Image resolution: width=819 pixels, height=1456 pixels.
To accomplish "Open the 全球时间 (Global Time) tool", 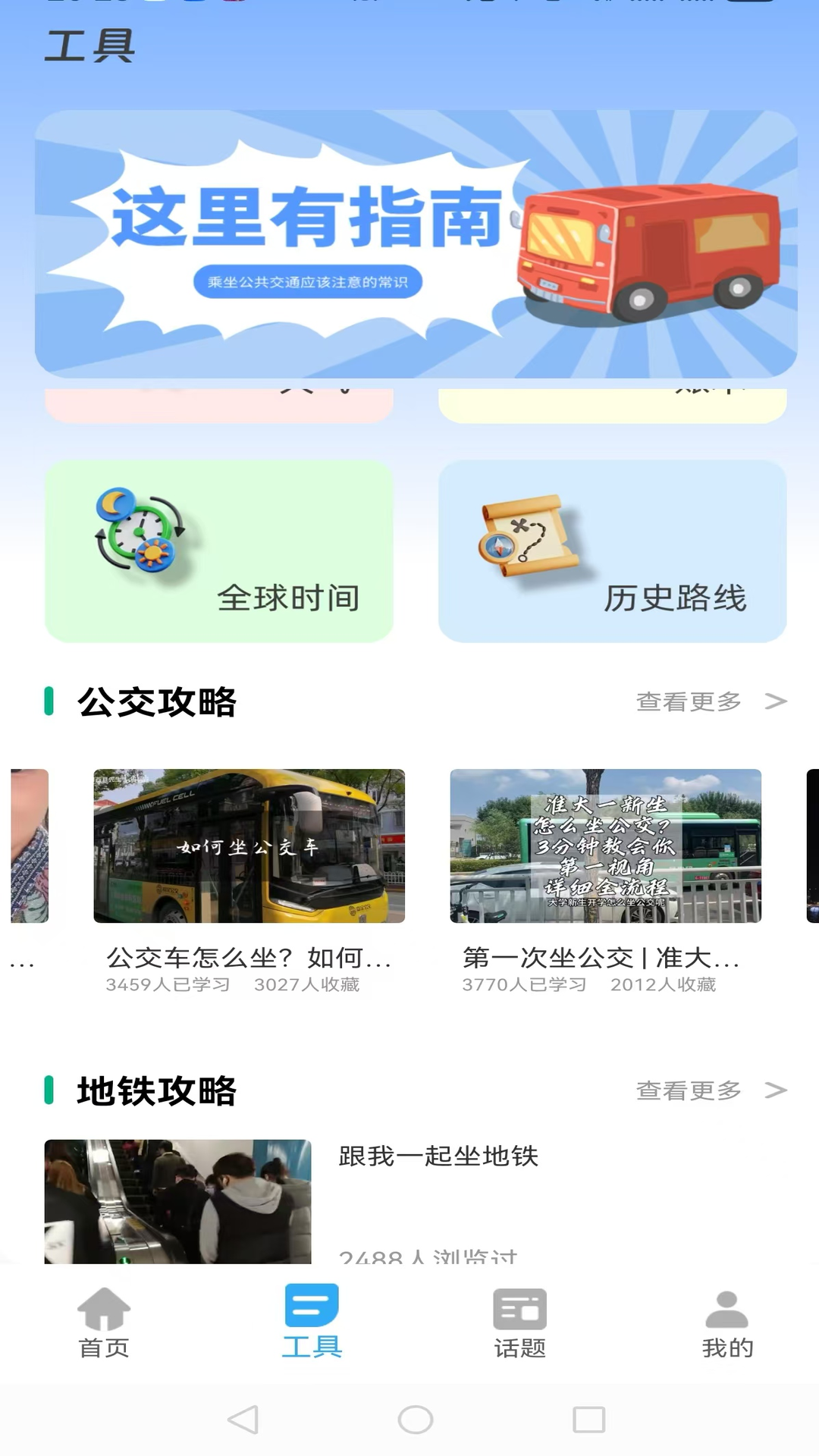I will [x=219, y=552].
